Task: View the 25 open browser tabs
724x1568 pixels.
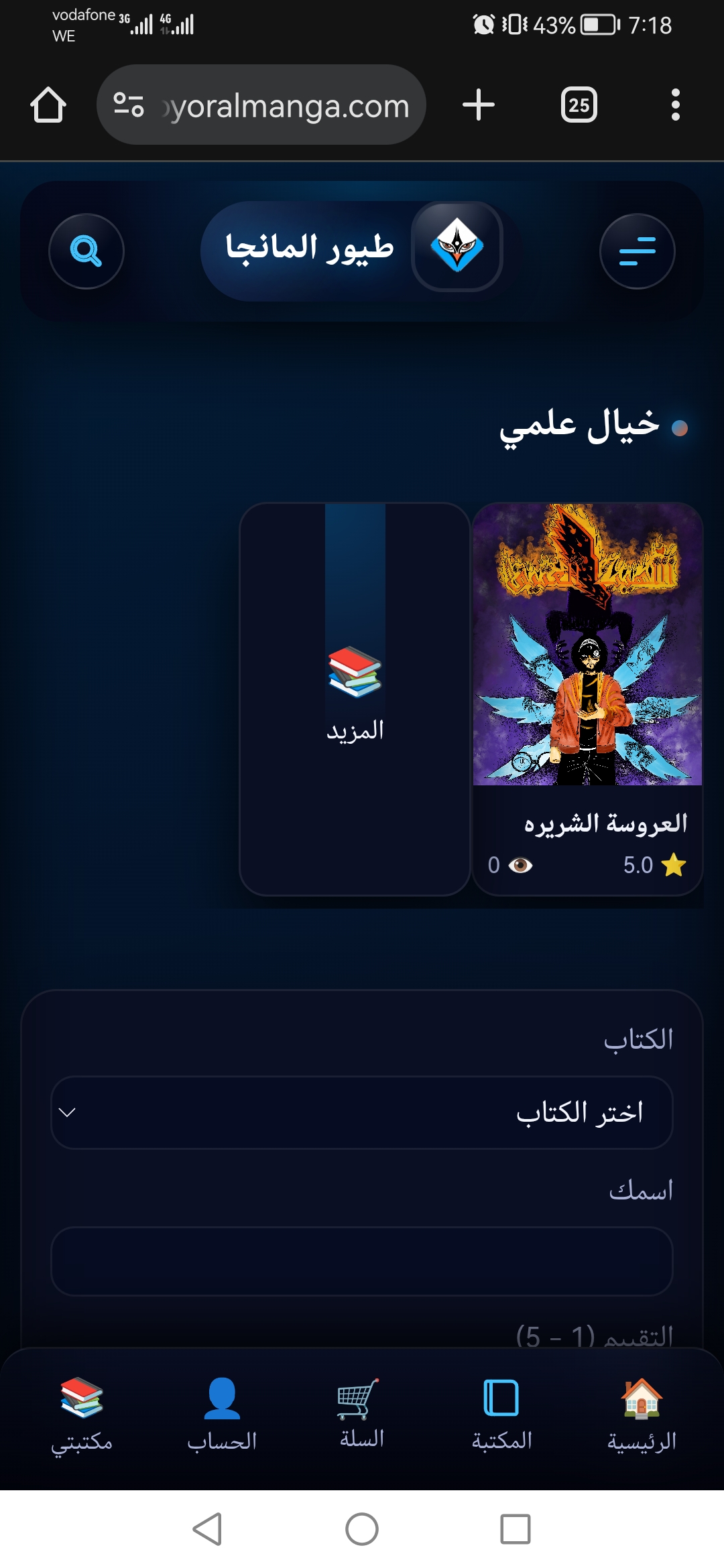Action: coord(579,105)
